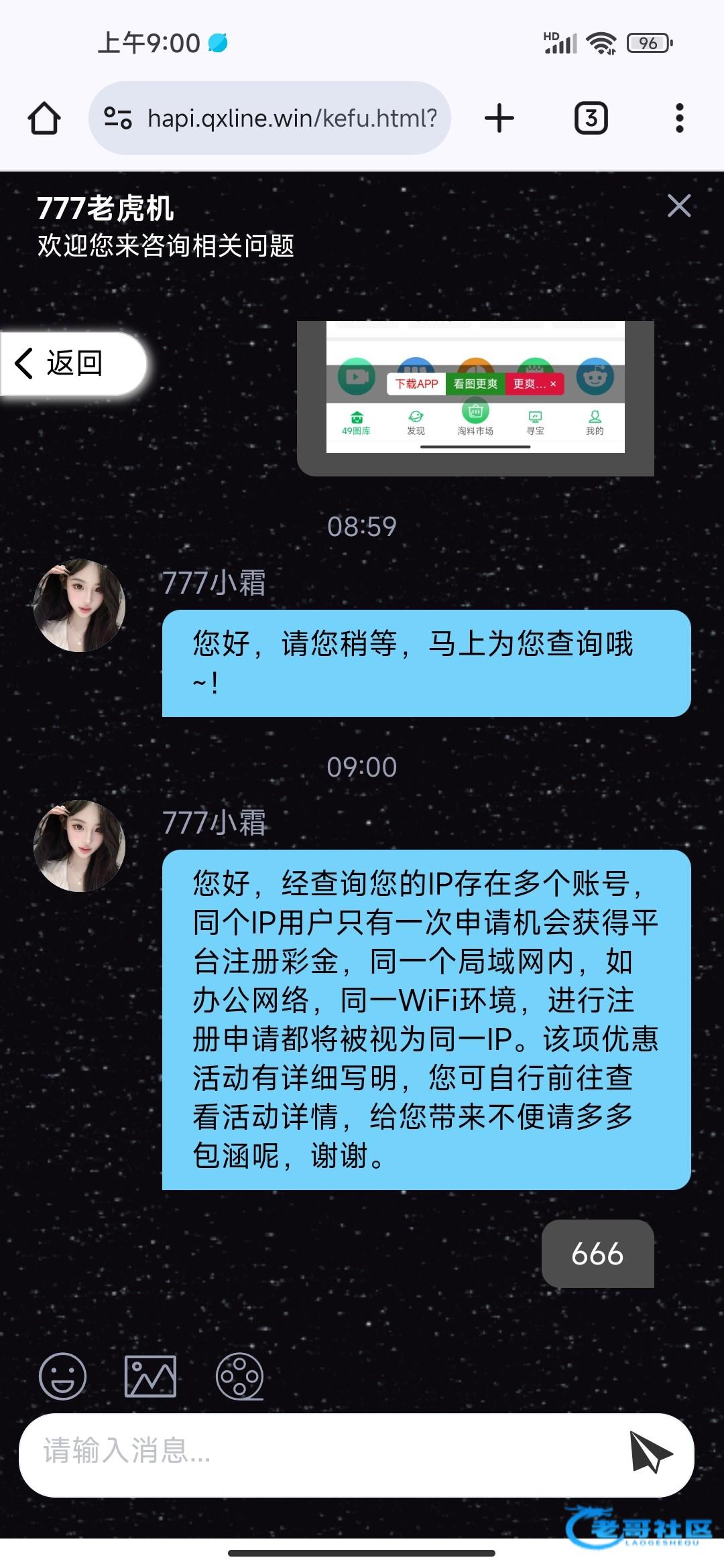Screen dimensions: 724x1568
Task: Attach a video using the film reel icon
Action: pyautogui.click(x=239, y=1376)
